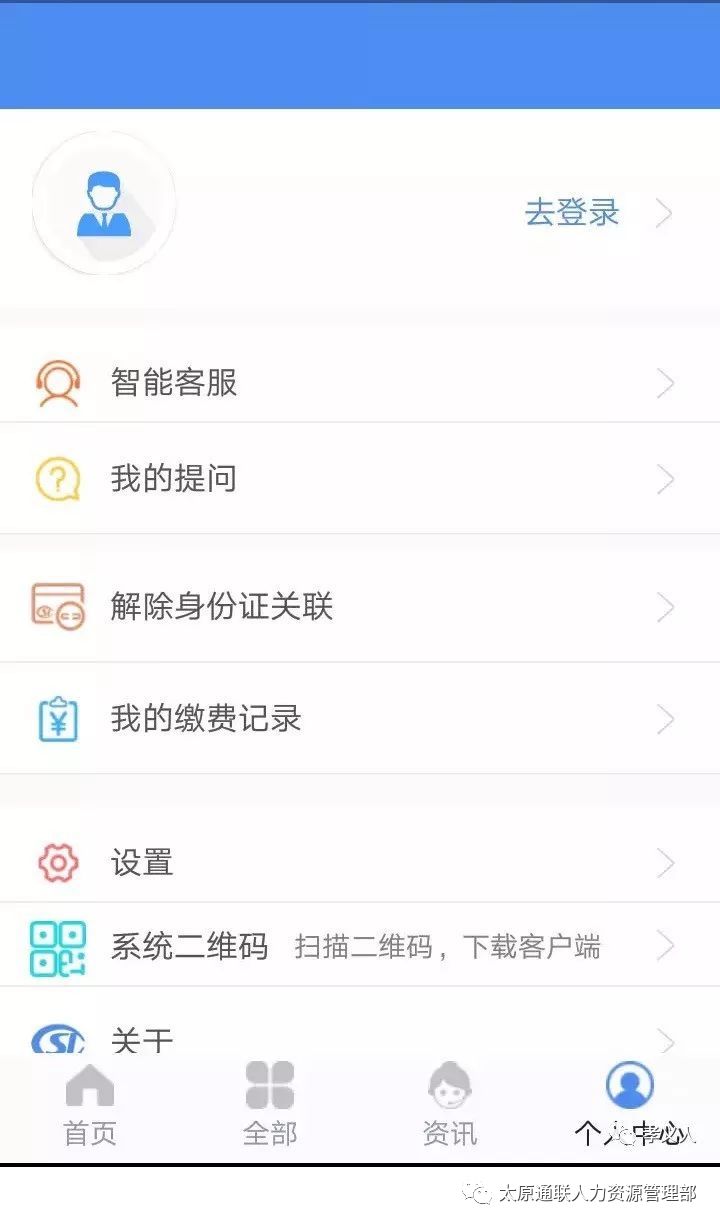The width and height of the screenshot is (720, 1226).
Task: Open 设置 settings
Action: click(x=360, y=862)
